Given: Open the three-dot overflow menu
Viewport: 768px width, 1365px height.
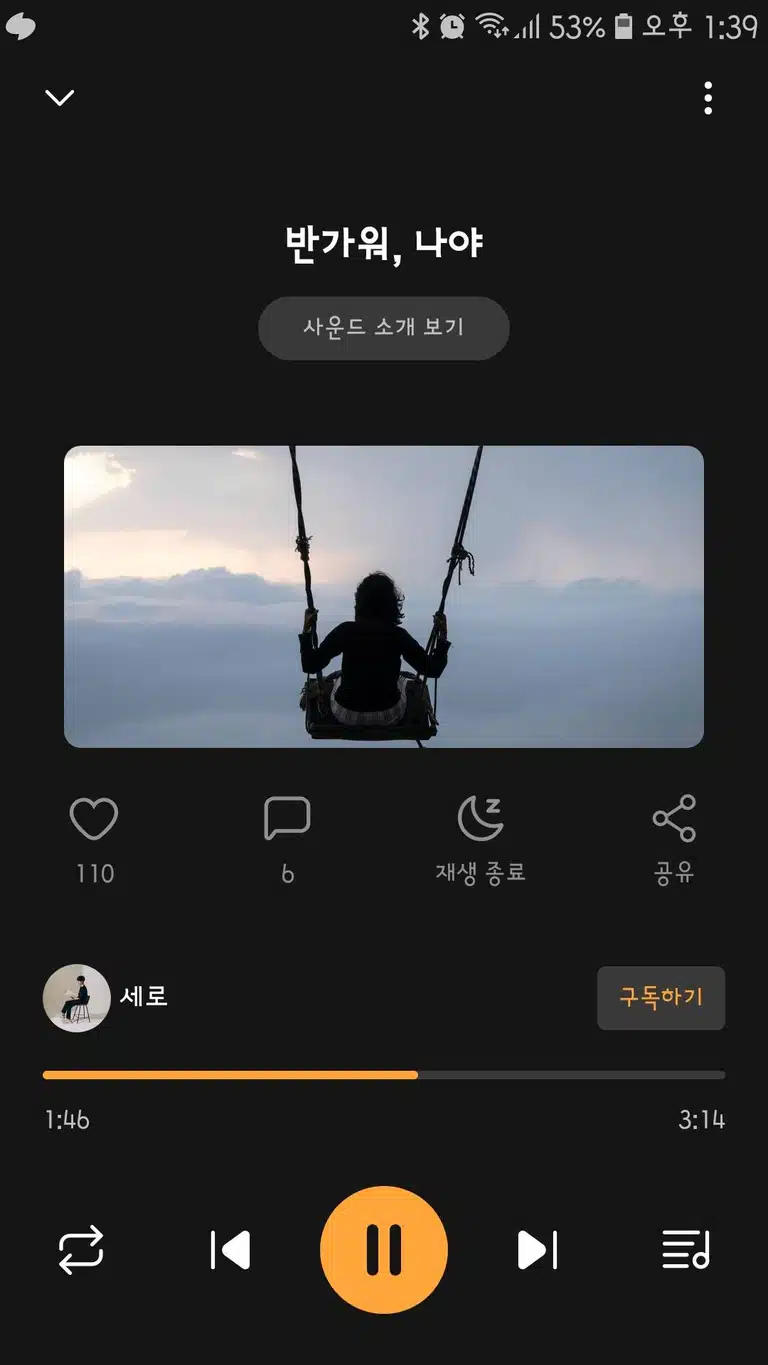Looking at the screenshot, I should click(x=708, y=98).
